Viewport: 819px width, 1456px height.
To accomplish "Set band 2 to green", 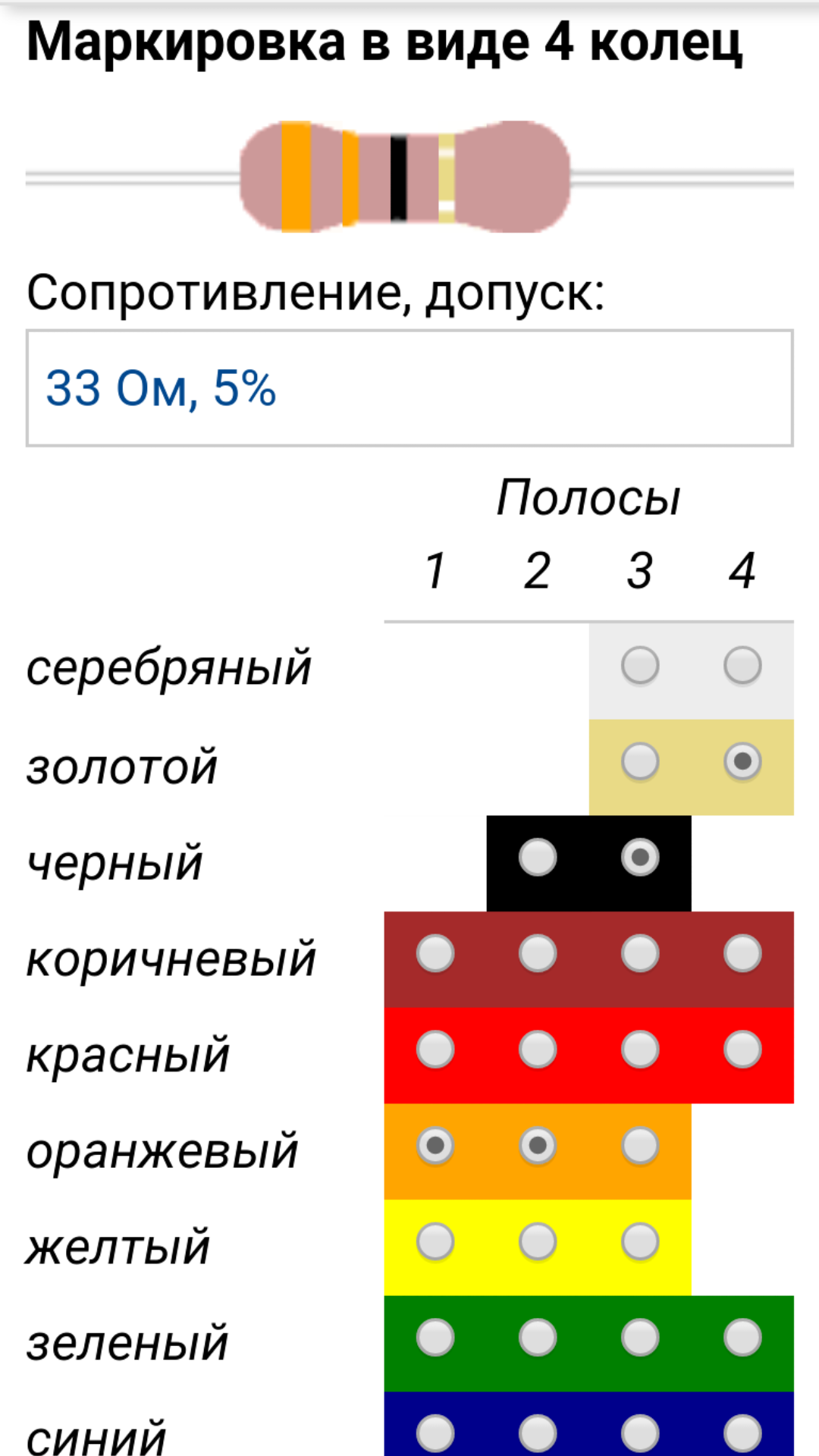I will point(538,1338).
